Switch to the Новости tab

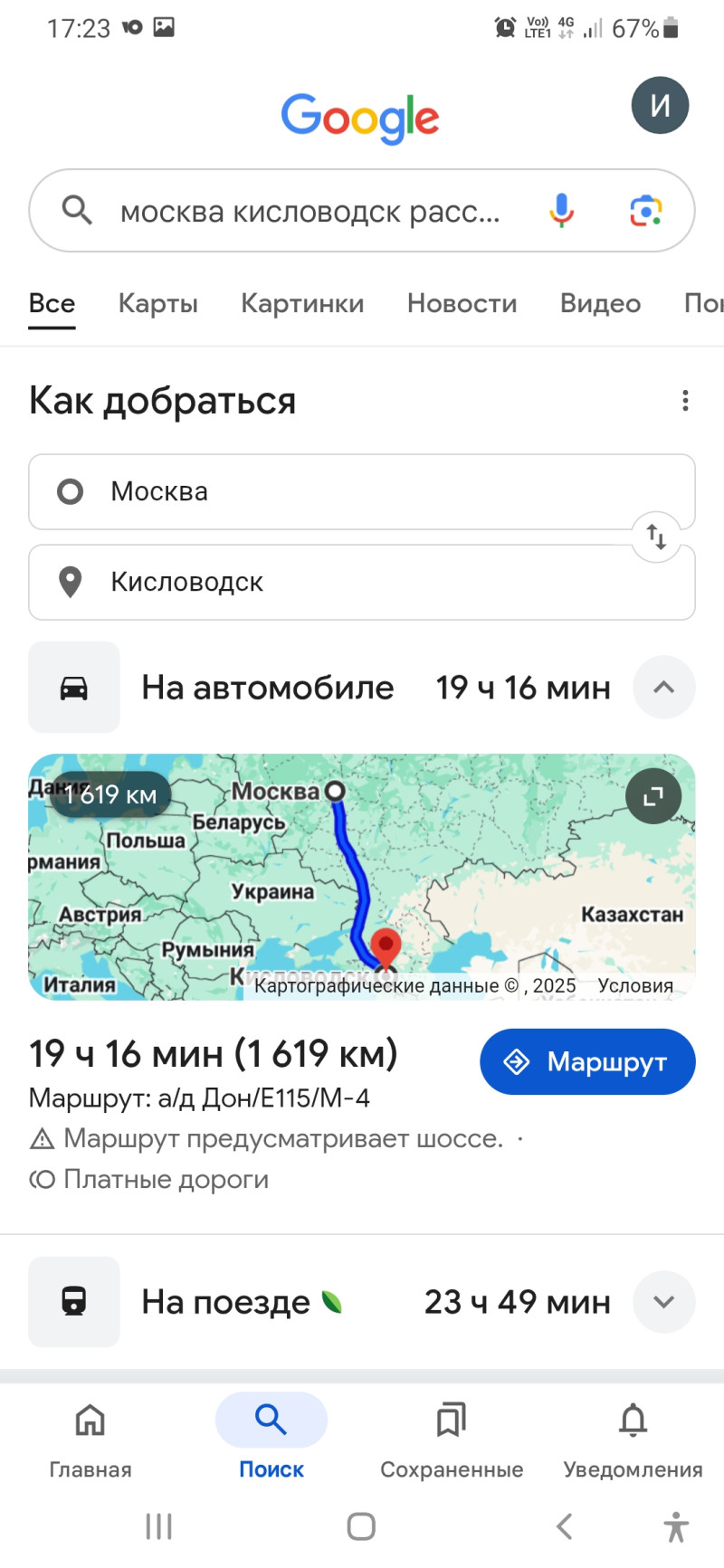click(462, 304)
